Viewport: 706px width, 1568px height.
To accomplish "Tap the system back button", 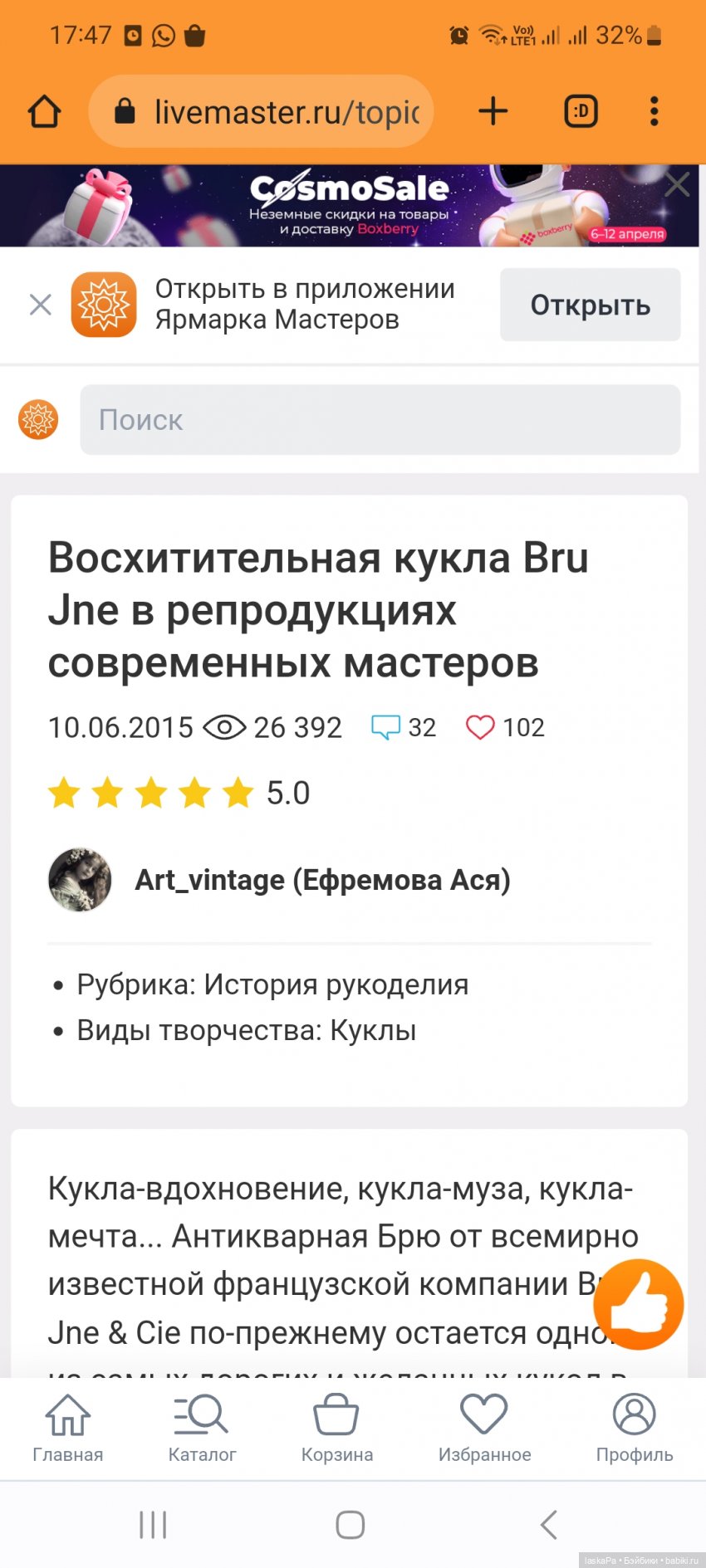I will [x=548, y=1525].
